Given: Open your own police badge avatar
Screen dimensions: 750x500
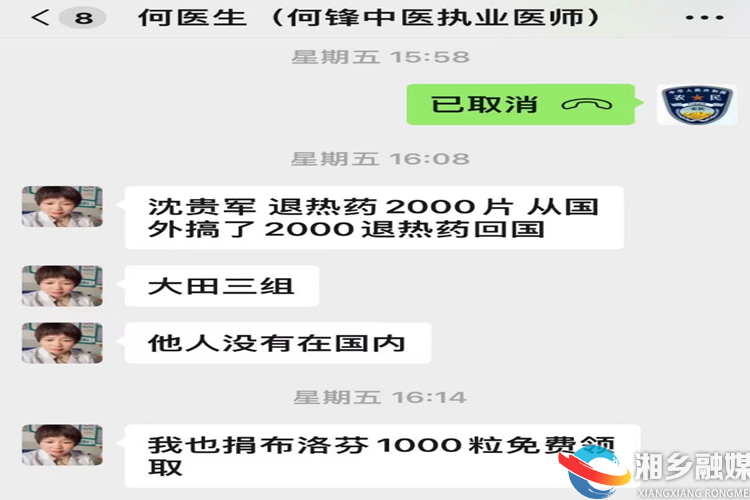Looking at the screenshot, I should point(696,104).
